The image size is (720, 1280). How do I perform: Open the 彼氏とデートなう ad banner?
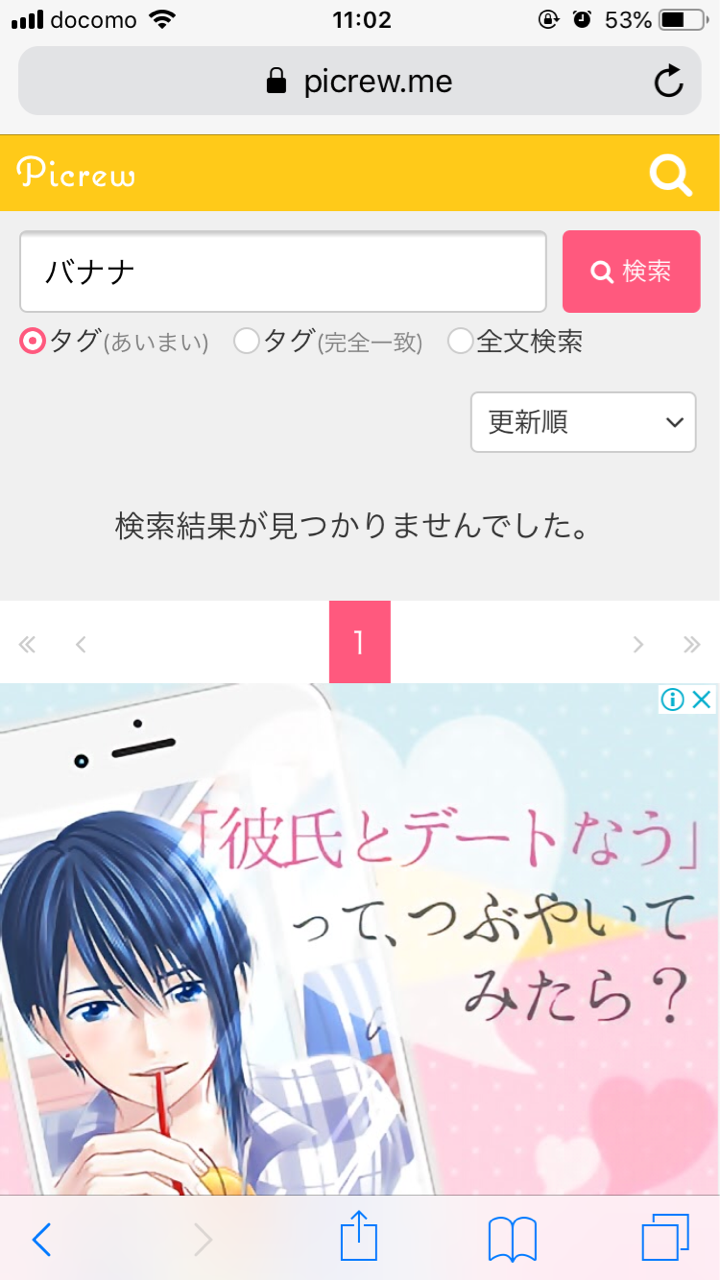pos(360,939)
